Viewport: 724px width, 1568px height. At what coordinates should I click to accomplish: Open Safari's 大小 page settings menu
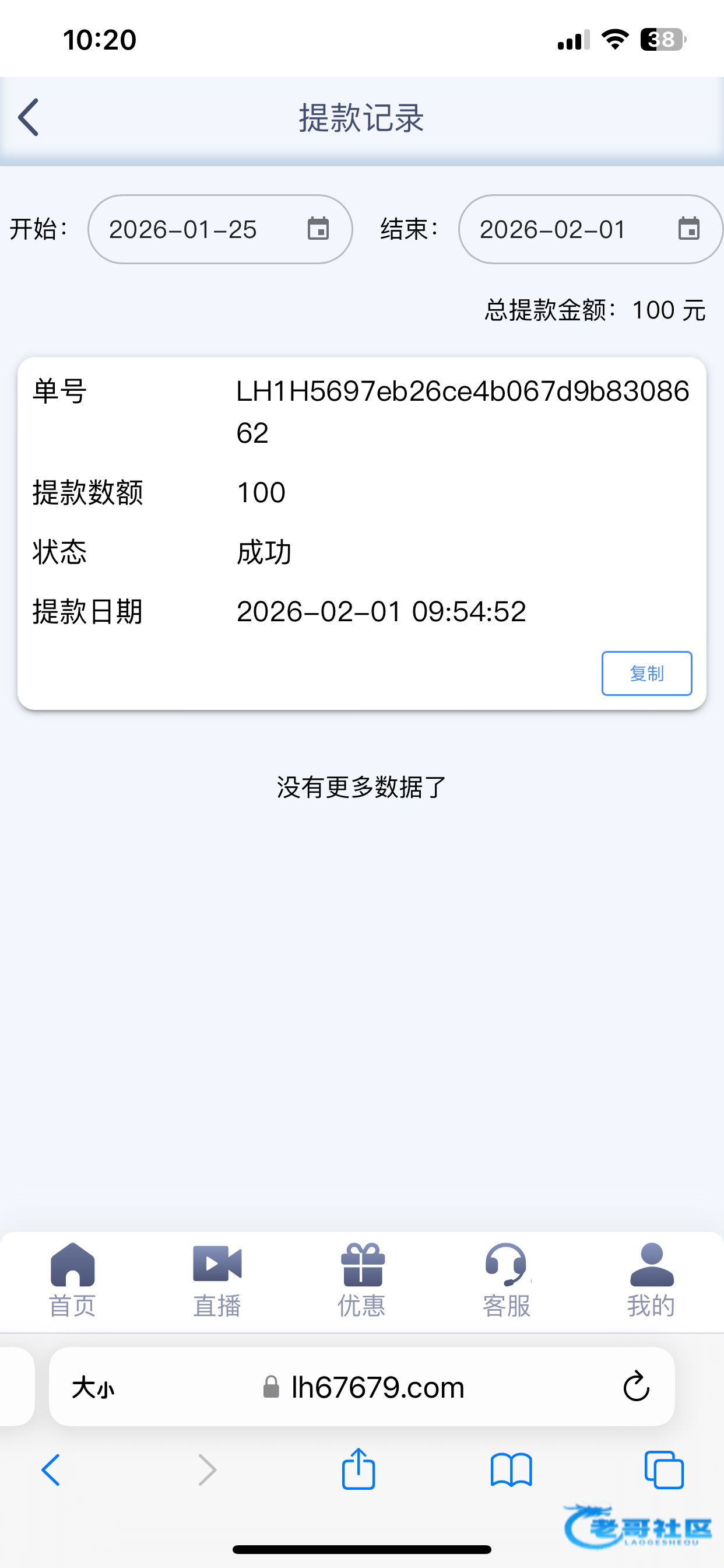tap(93, 1388)
